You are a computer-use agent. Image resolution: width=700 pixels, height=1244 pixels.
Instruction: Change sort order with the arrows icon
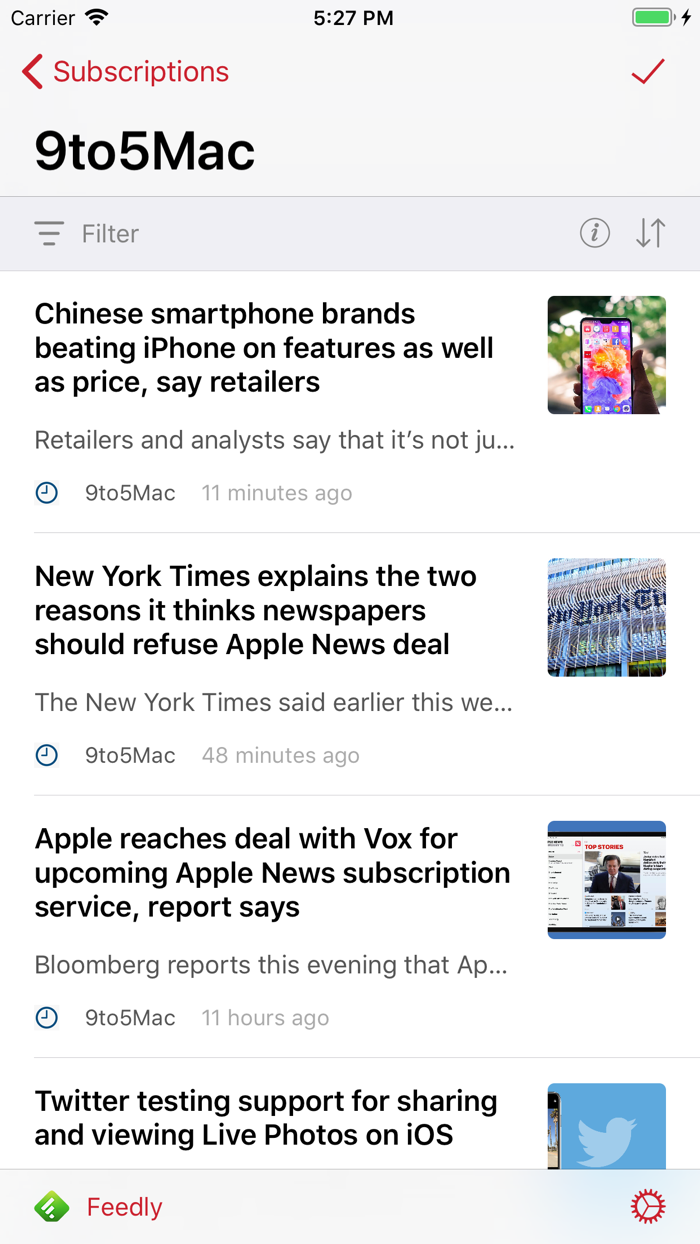(x=651, y=234)
